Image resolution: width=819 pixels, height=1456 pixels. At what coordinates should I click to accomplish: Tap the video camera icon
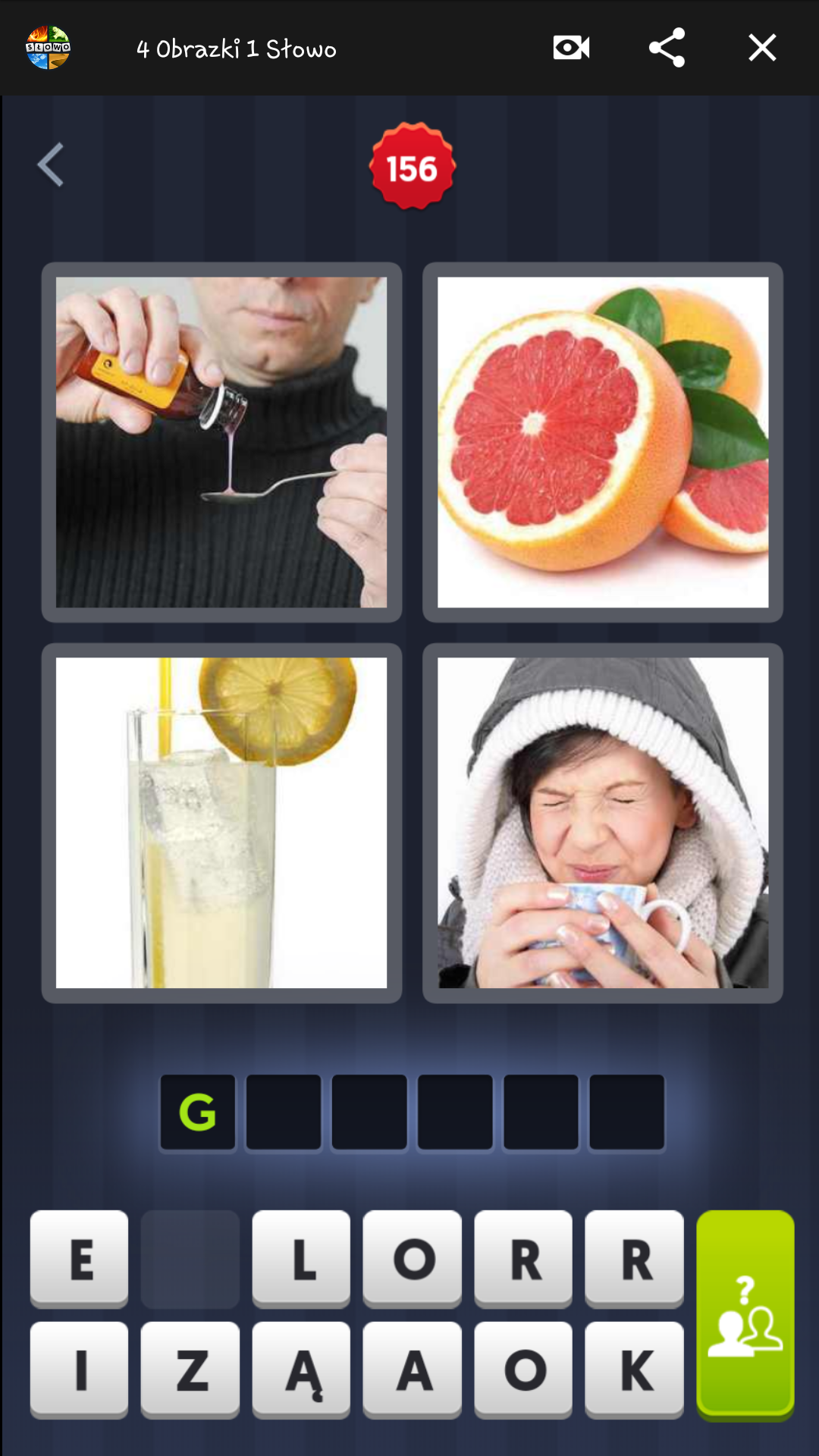point(571,48)
